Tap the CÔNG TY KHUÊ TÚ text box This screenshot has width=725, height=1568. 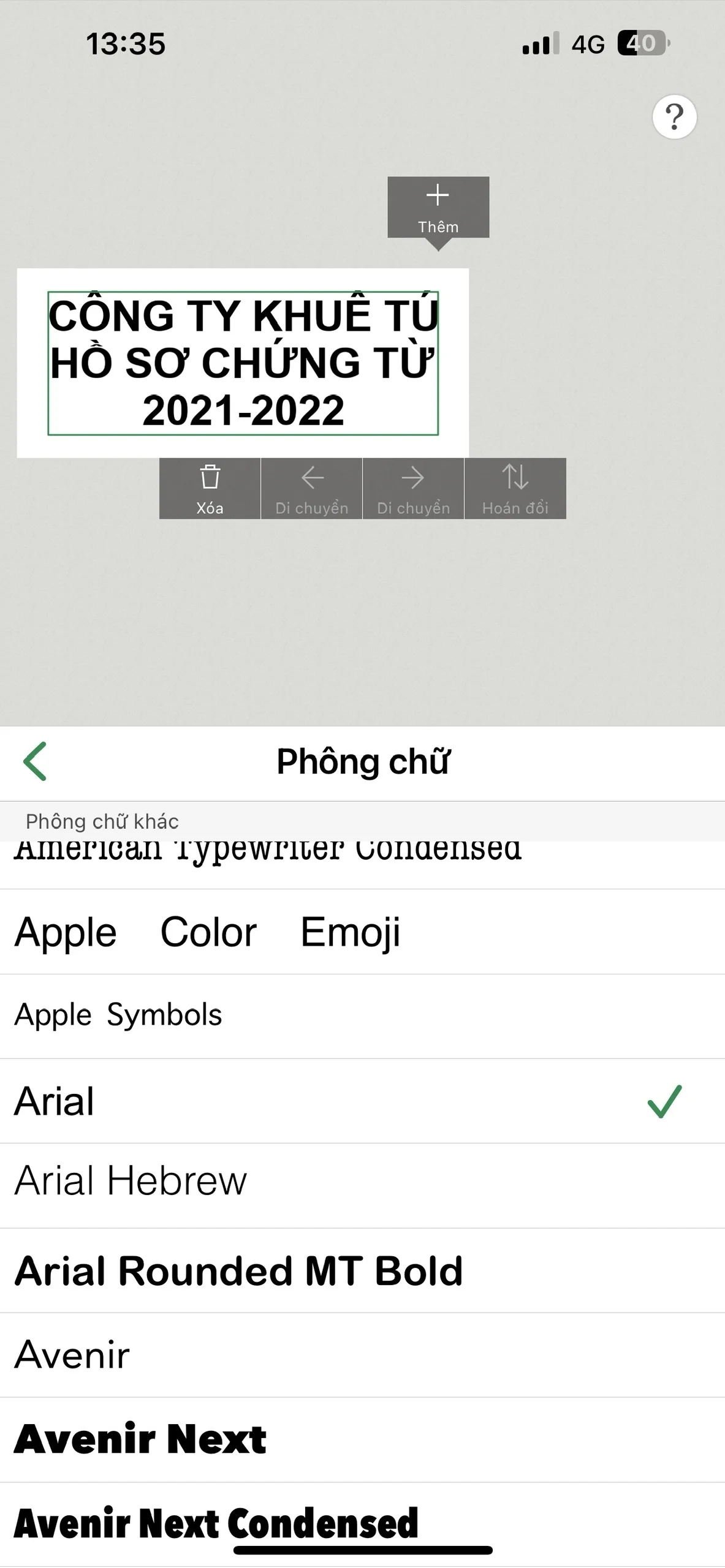(x=243, y=363)
